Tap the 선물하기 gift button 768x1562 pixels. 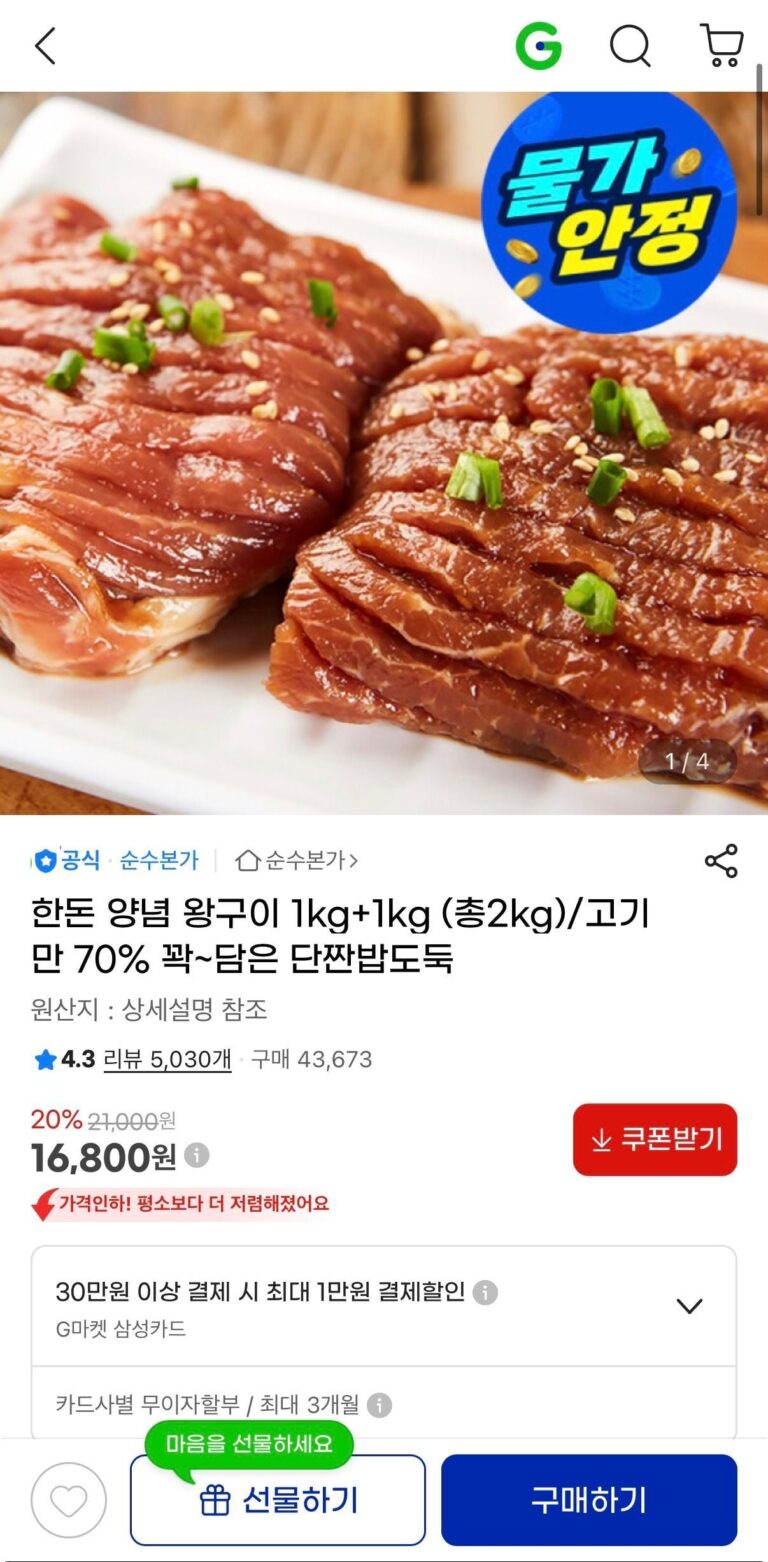(x=278, y=1500)
